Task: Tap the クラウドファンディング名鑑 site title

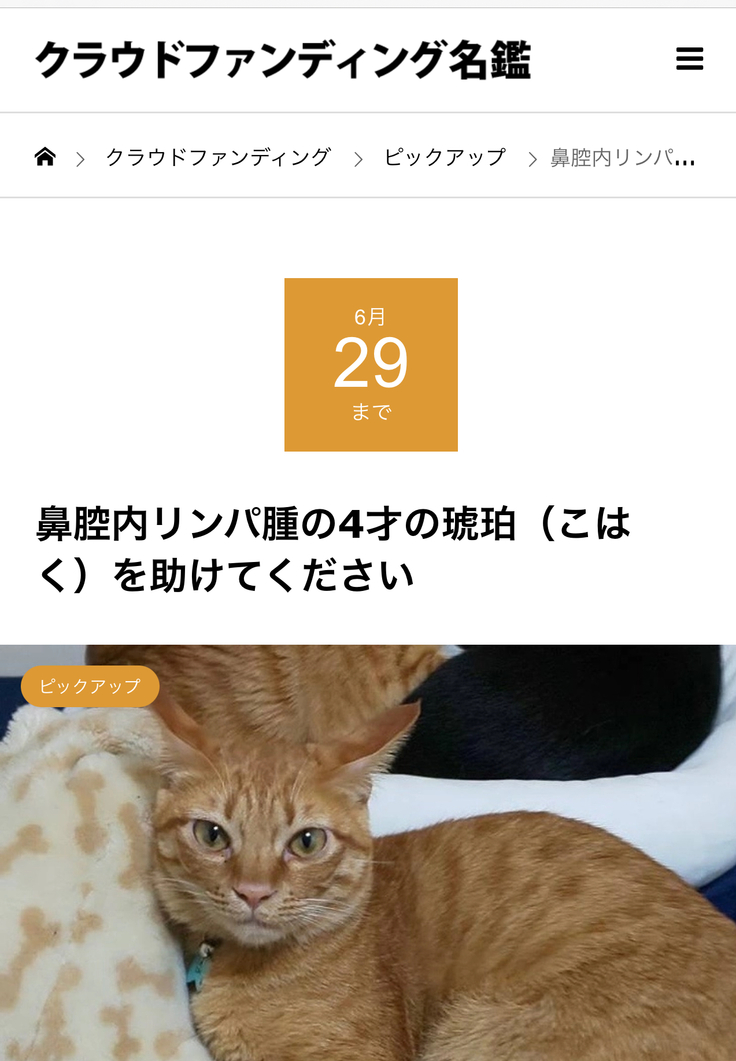Action: [283, 61]
